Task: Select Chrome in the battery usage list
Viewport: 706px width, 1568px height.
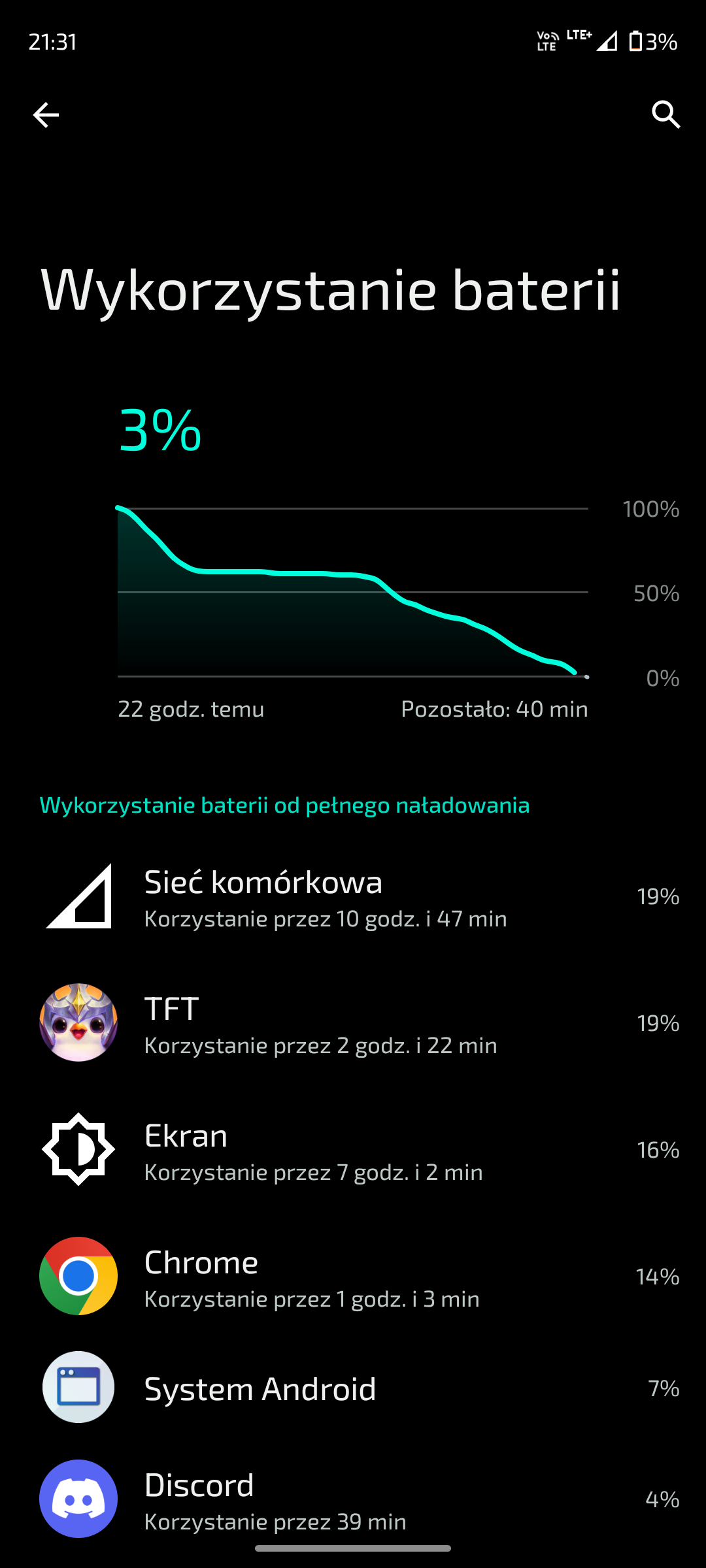Action: (353, 1277)
